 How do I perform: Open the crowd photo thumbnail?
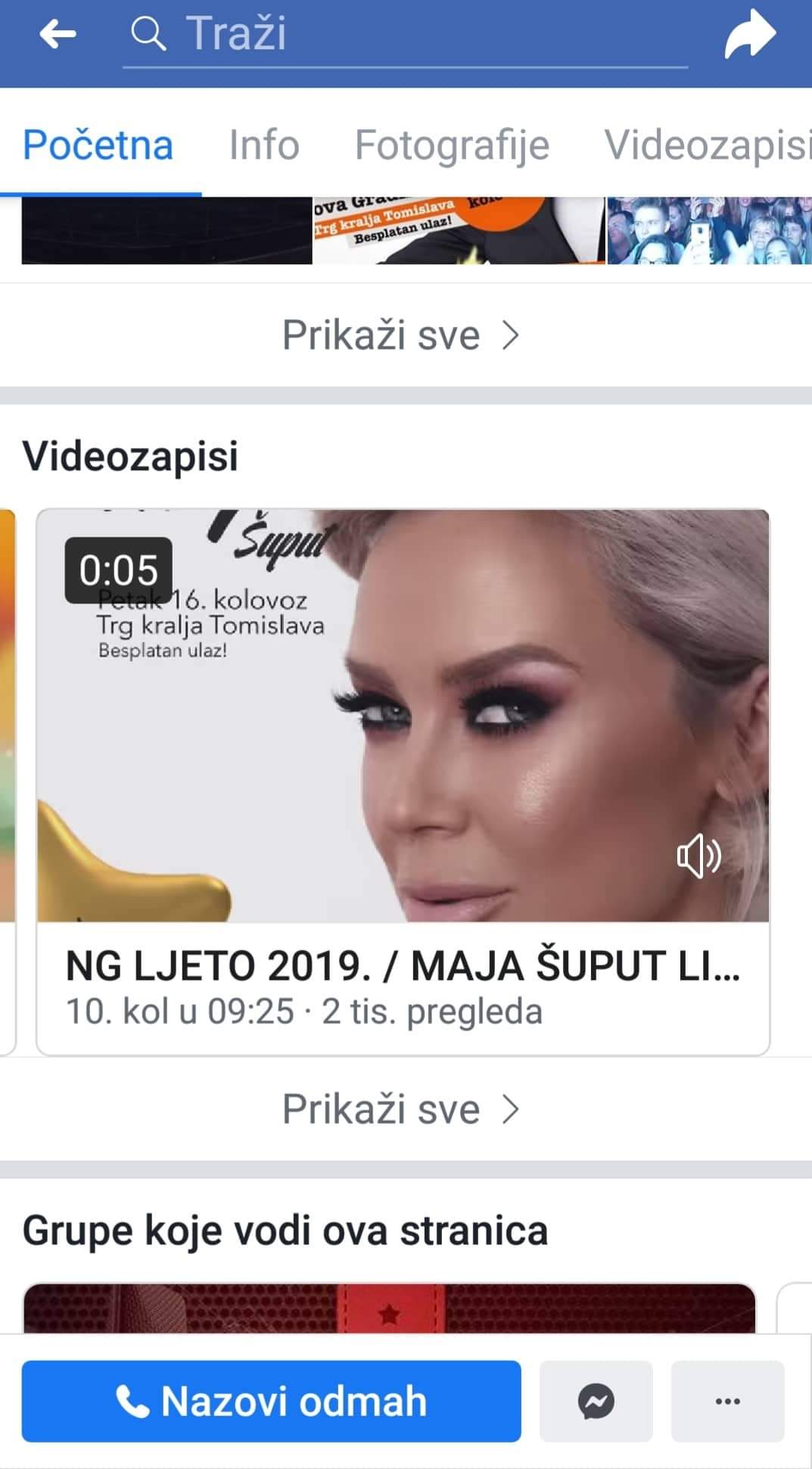pyautogui.click(x=709, y=231)
